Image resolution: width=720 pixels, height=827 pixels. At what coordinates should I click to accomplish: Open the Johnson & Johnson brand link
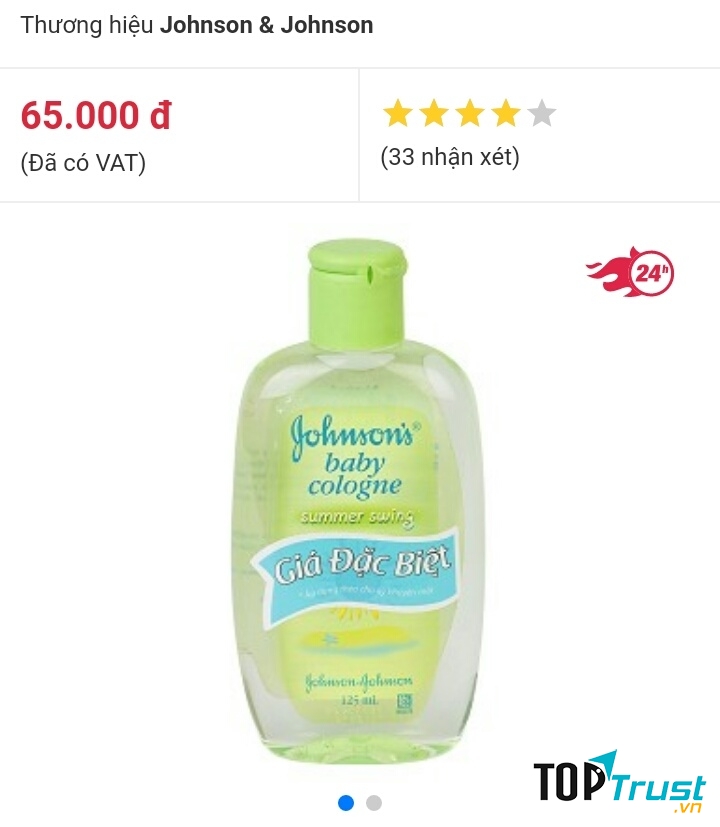click(268, 24)
